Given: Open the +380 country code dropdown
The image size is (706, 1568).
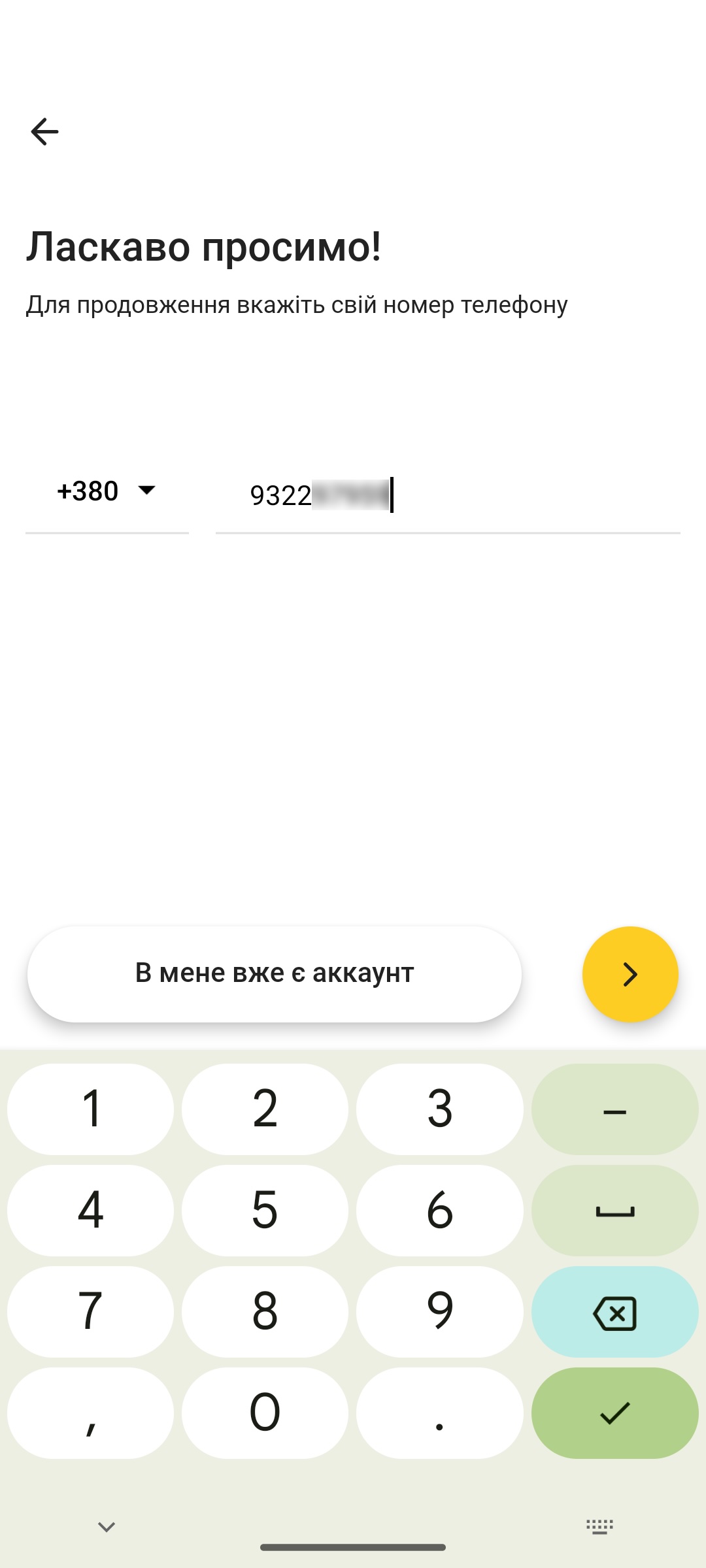Looking at the screenshot, I should [x=107, y=491].
